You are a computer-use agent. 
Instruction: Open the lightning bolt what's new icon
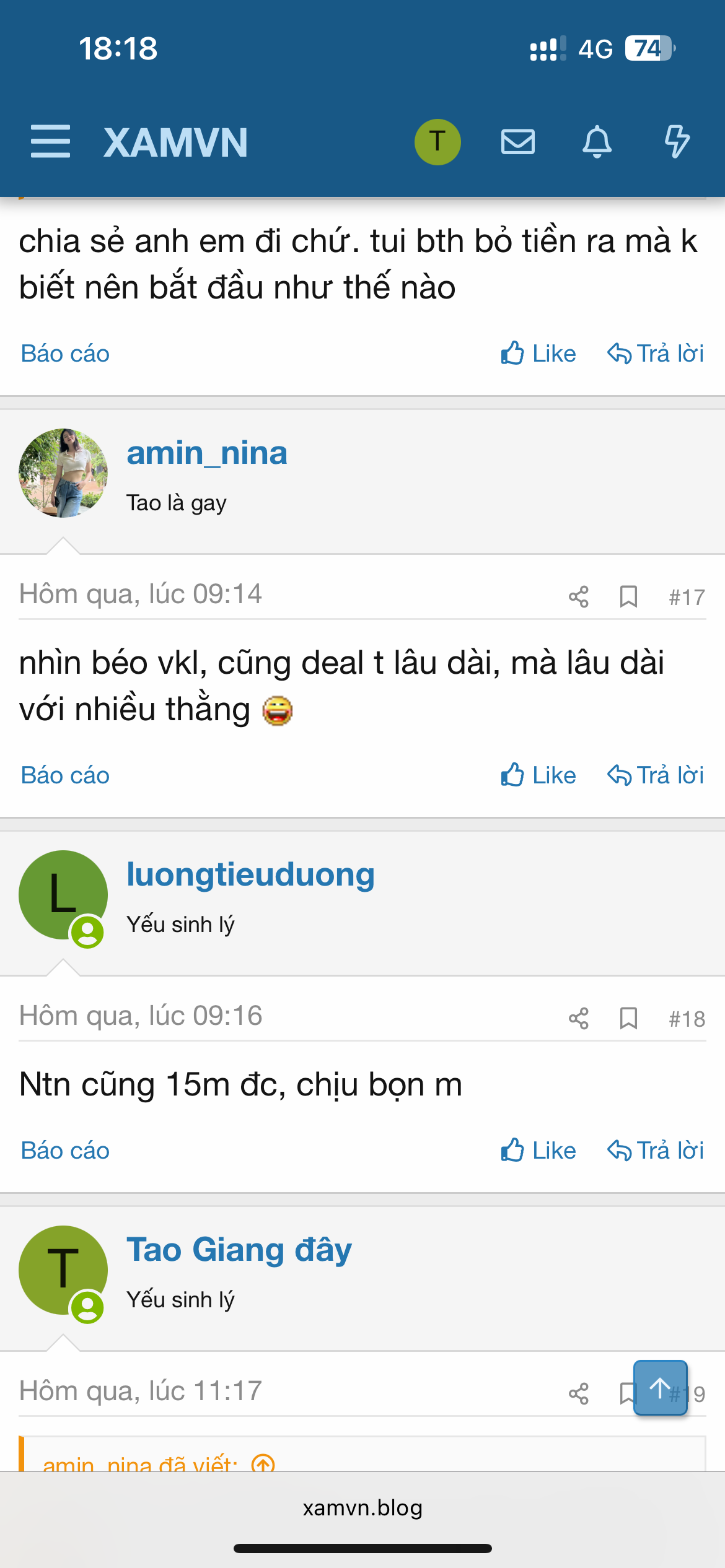coord(677,142)
